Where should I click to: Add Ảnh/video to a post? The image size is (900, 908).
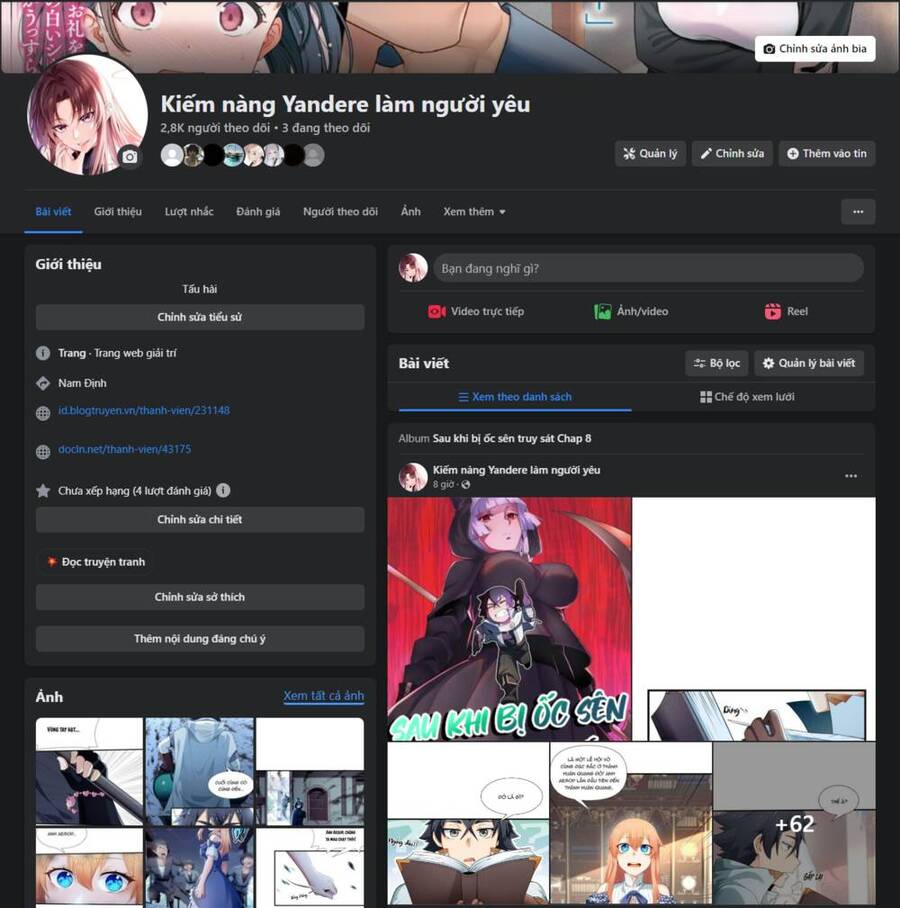tap(631, 312)
